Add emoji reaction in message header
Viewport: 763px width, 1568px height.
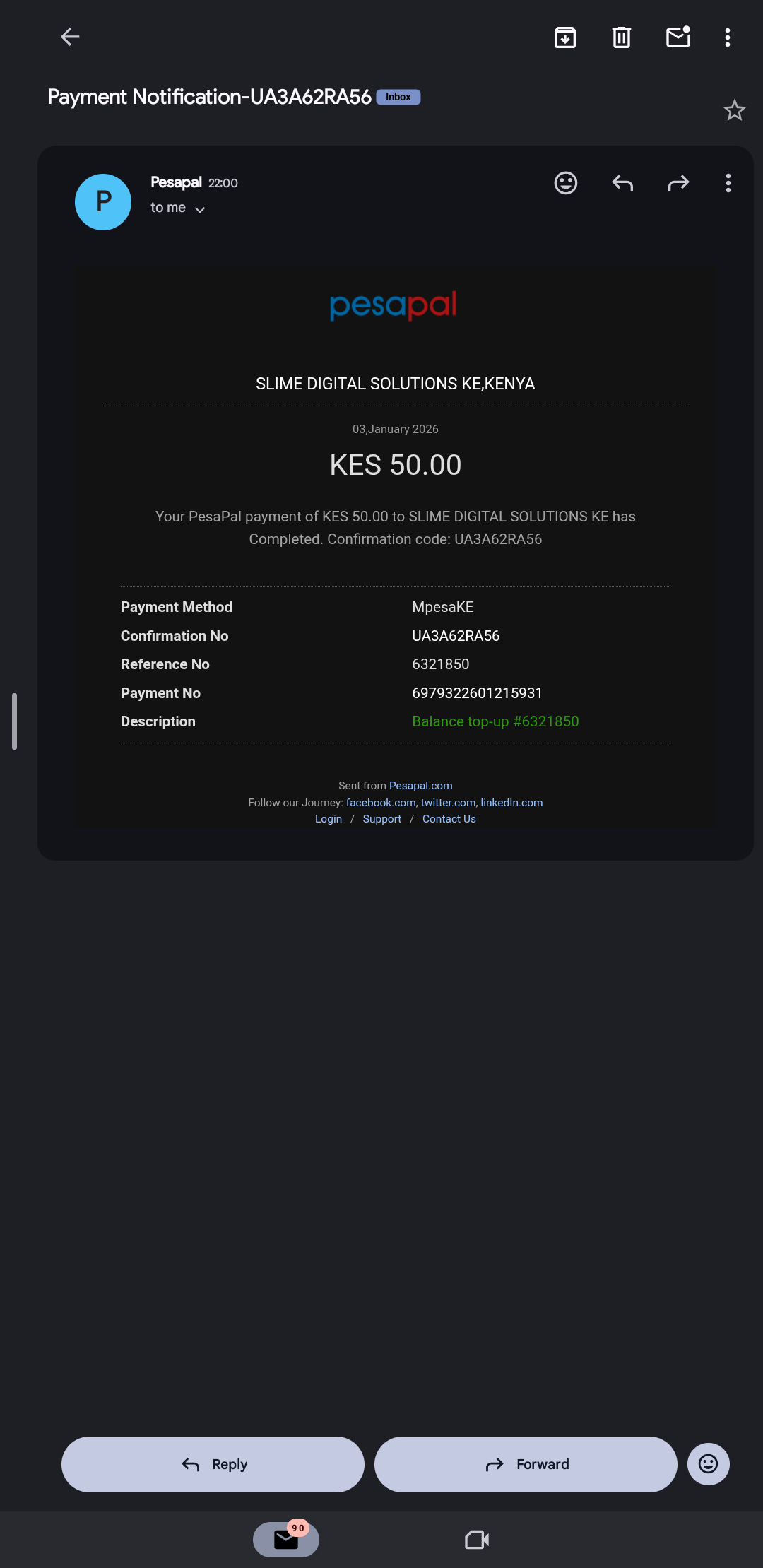(x=566, y=183)
